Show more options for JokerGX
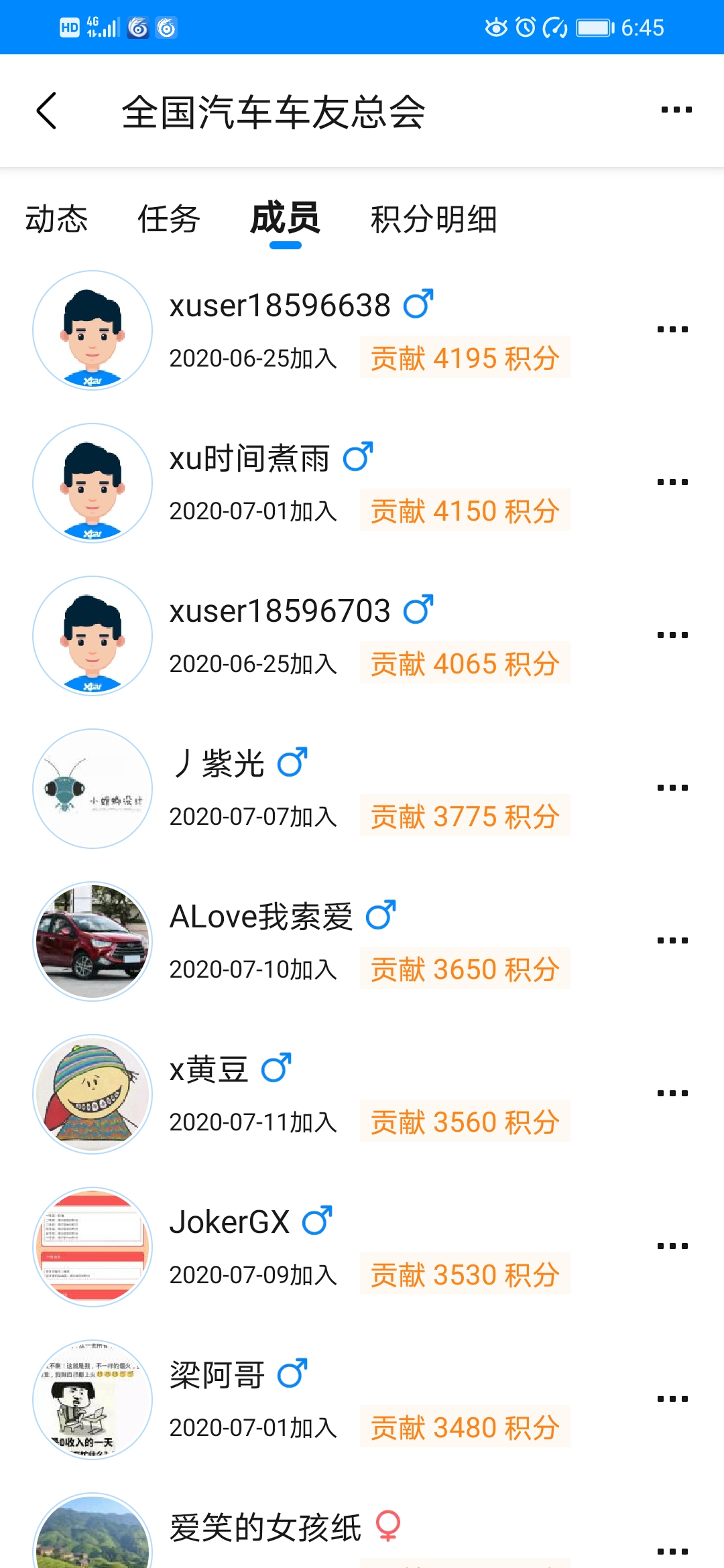 click(672, 1246)
